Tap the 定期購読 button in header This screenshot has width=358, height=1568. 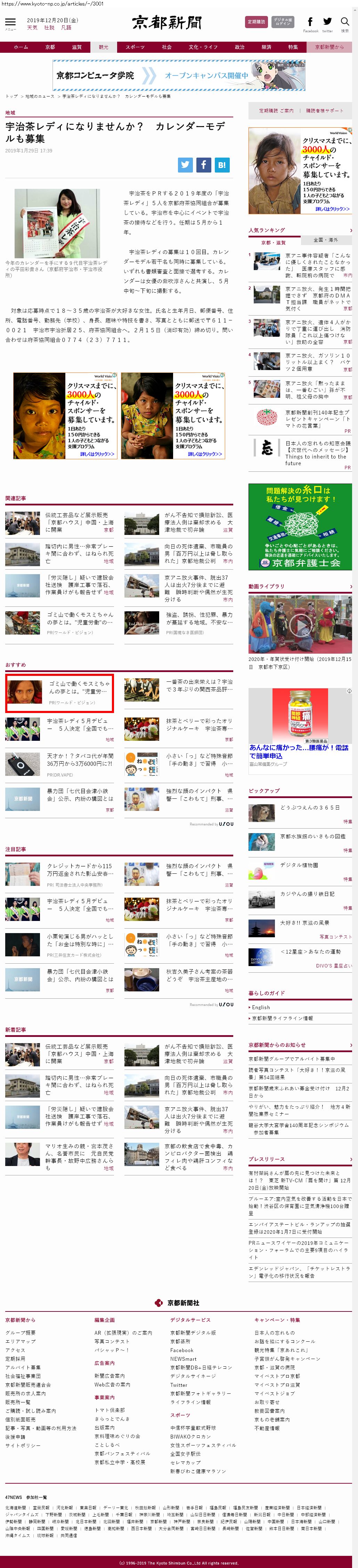(x=256, y=22)
